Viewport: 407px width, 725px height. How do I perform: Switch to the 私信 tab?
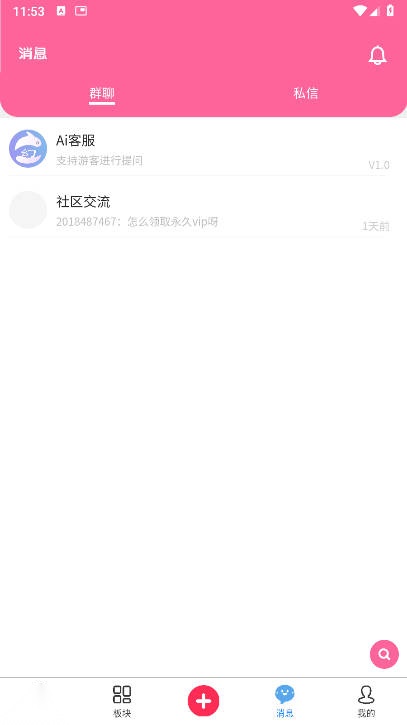305,93
